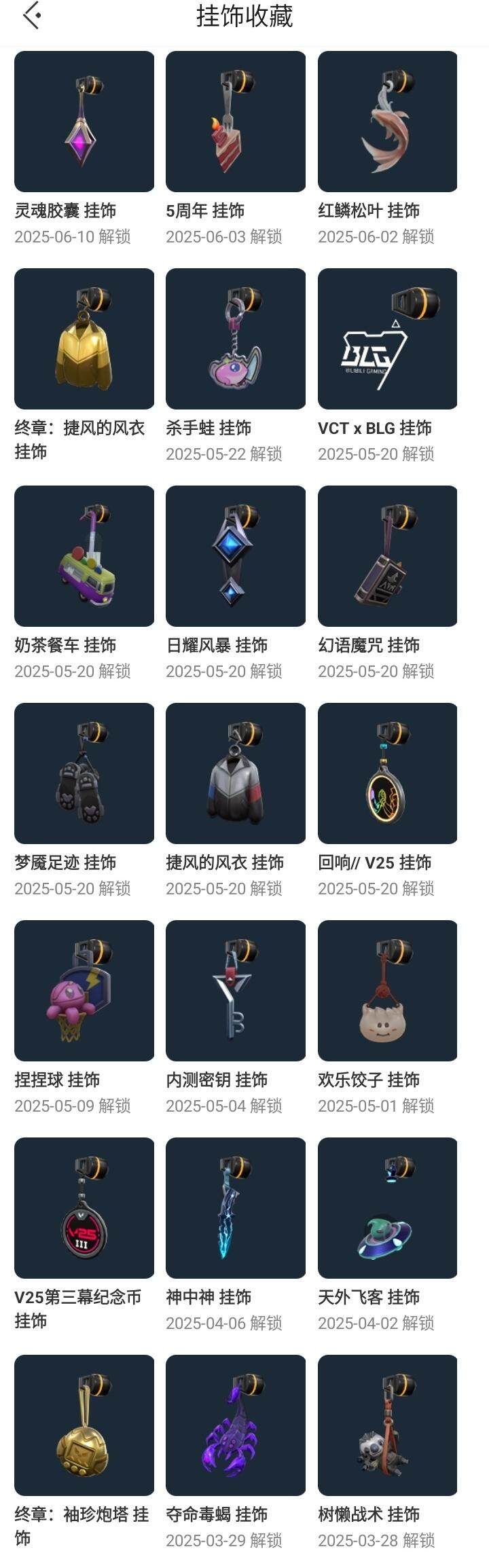
Task: View 终章：捷风的风衣 挂饰 gold jacket
Action: coord(84,339)
